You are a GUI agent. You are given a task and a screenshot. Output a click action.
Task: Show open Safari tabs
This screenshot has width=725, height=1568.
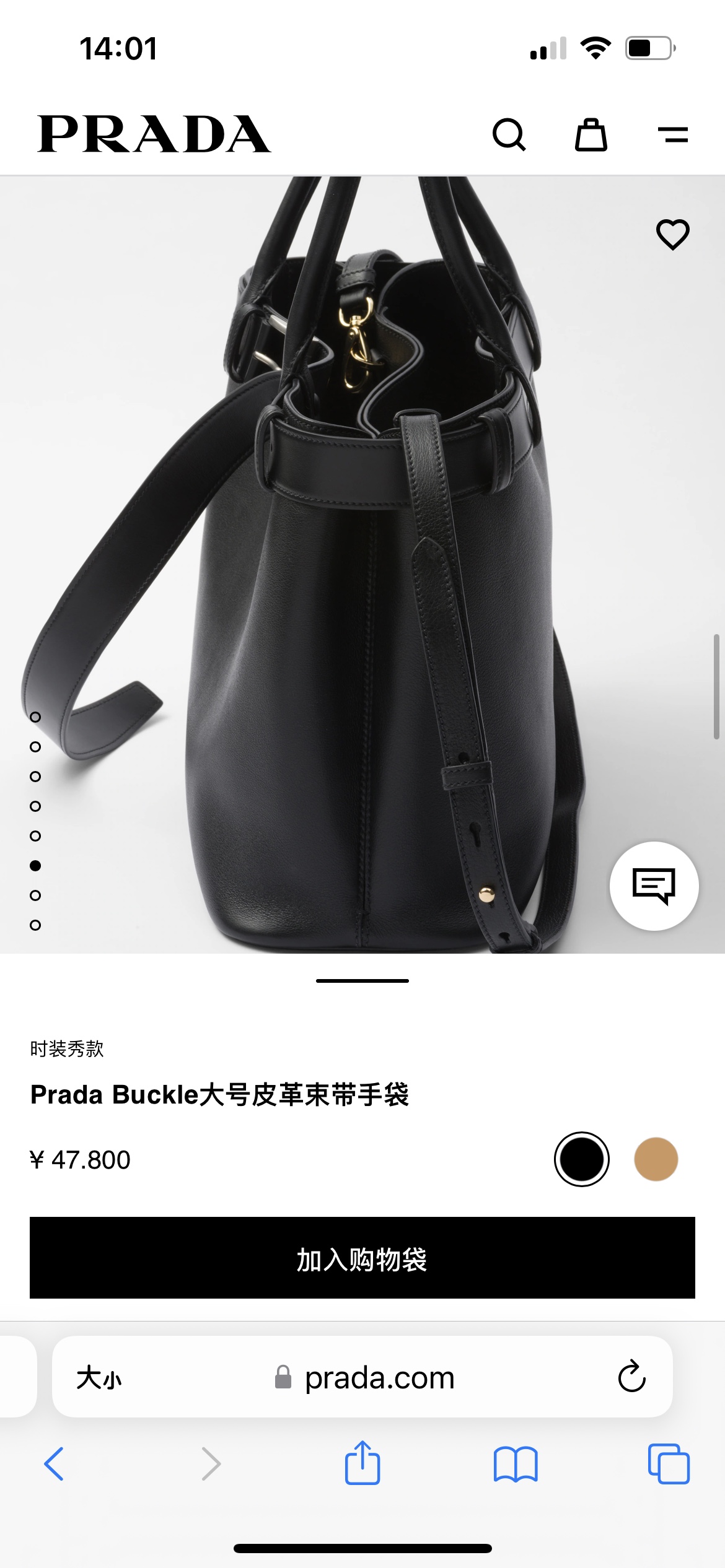(x=668, y=1464)
